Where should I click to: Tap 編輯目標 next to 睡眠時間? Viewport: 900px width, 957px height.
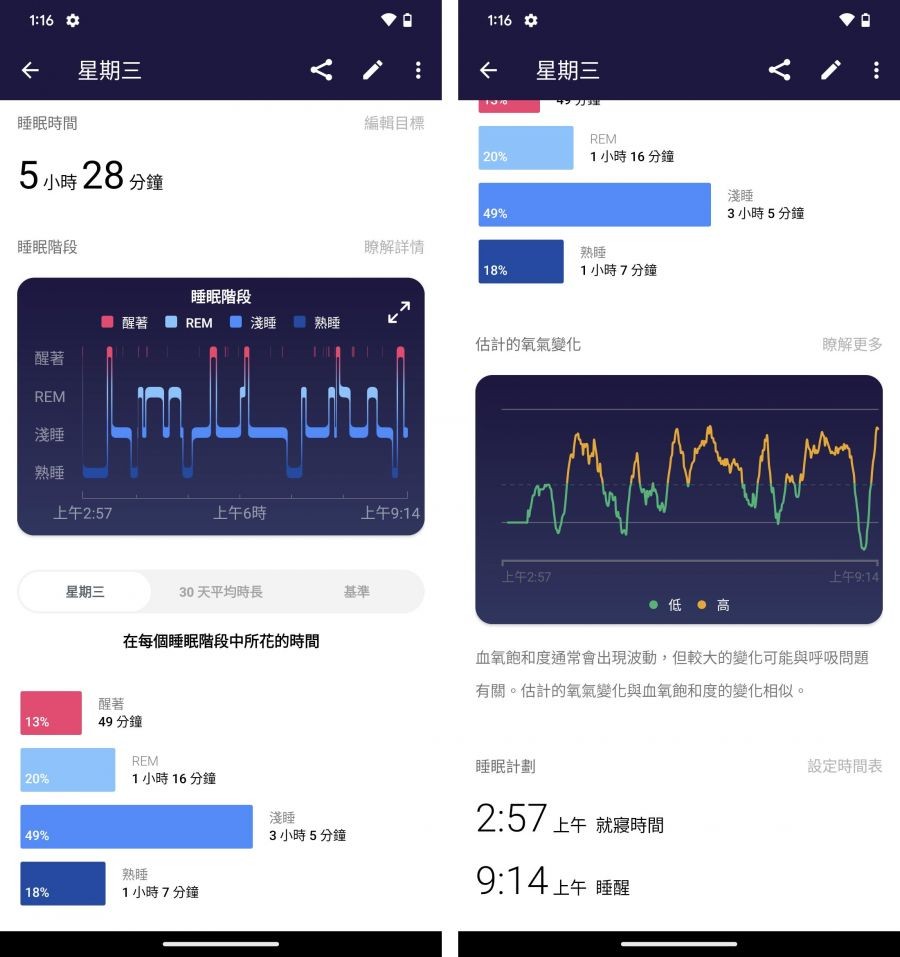click(x=394, y=123)
